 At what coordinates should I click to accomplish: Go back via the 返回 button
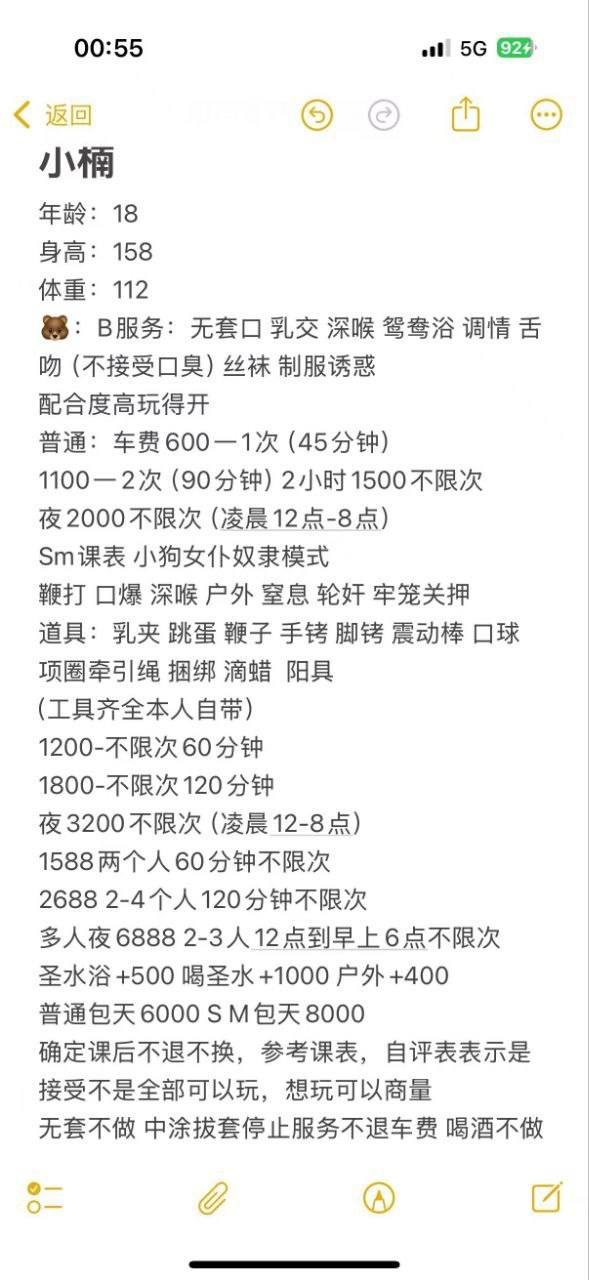point(53,115)
